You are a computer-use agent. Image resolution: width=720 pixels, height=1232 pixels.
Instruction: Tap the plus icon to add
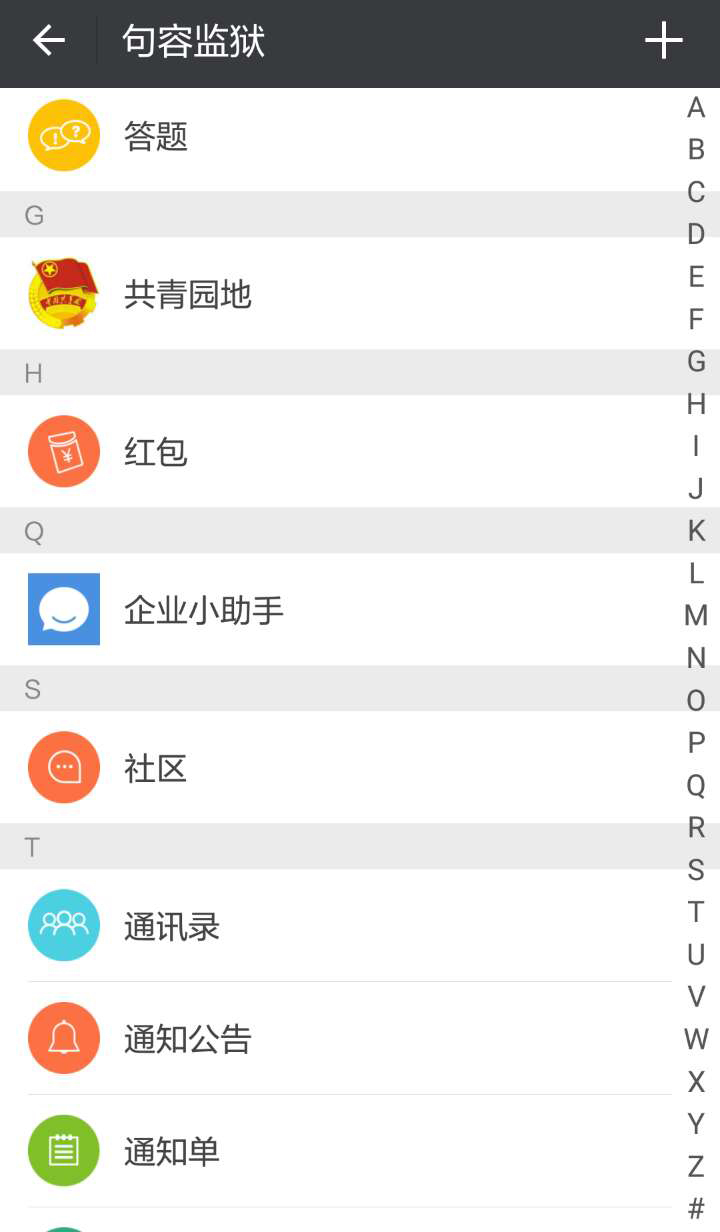tap(663, 41)
